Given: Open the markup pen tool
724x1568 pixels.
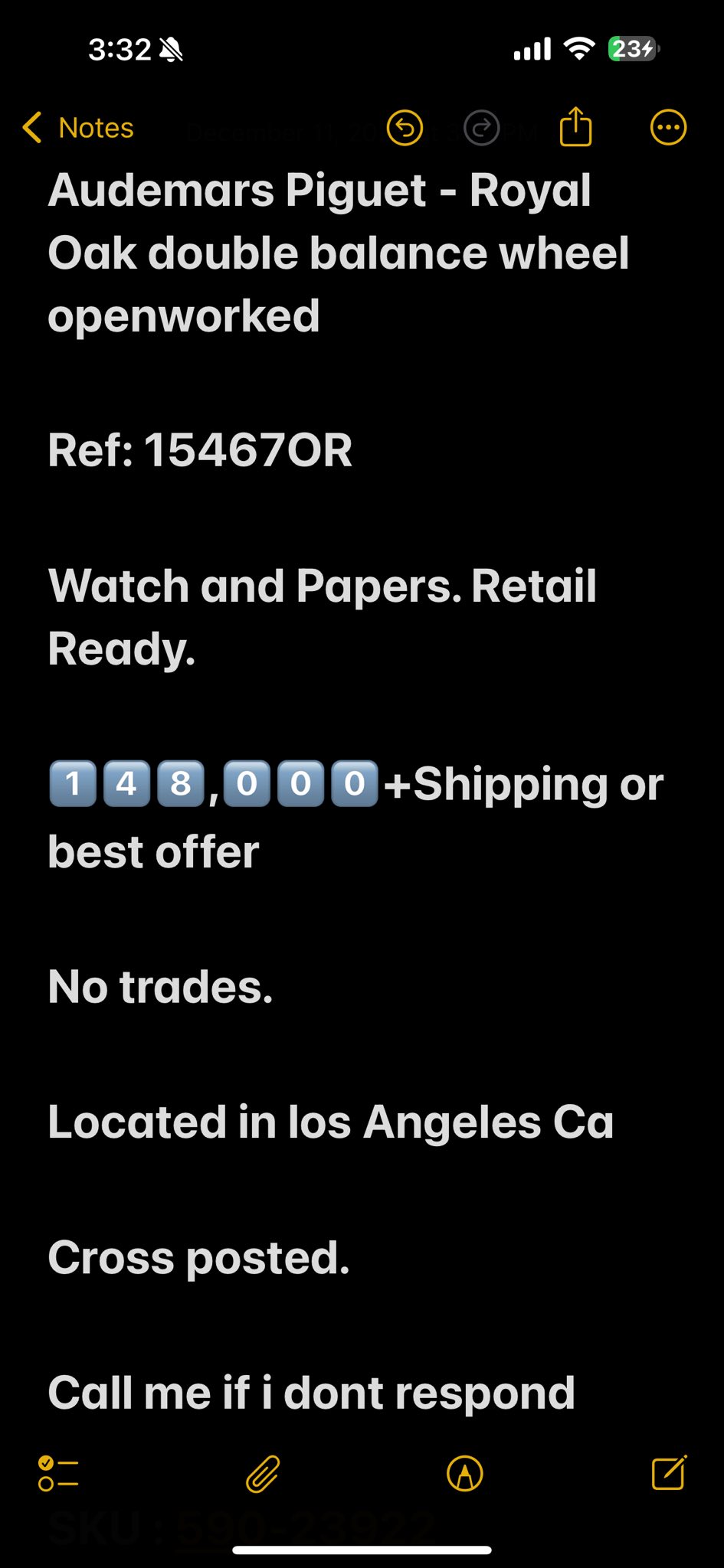Looking at the screenshot, I should click(465, 1474).
